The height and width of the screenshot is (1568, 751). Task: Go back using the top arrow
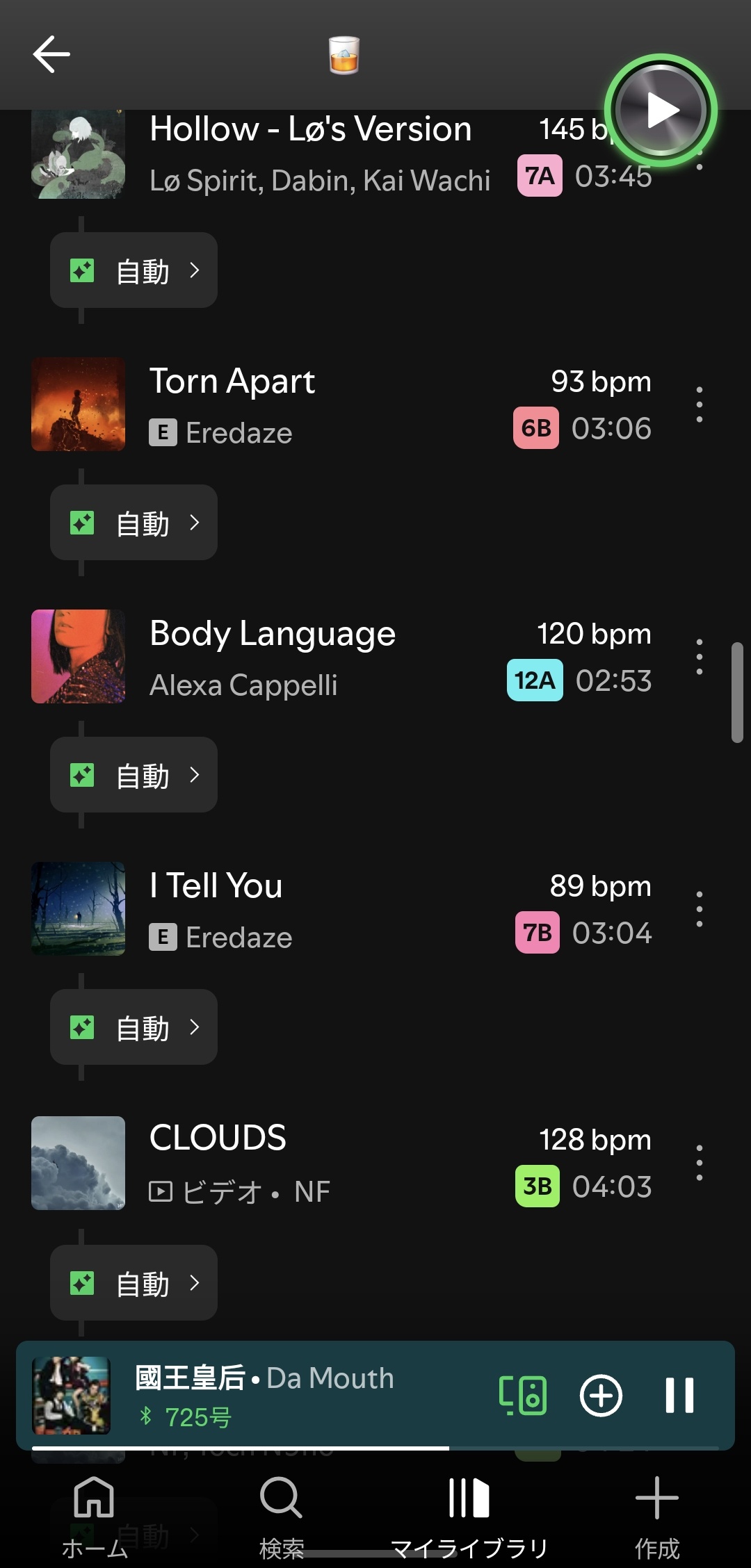(x=51, y=54)
